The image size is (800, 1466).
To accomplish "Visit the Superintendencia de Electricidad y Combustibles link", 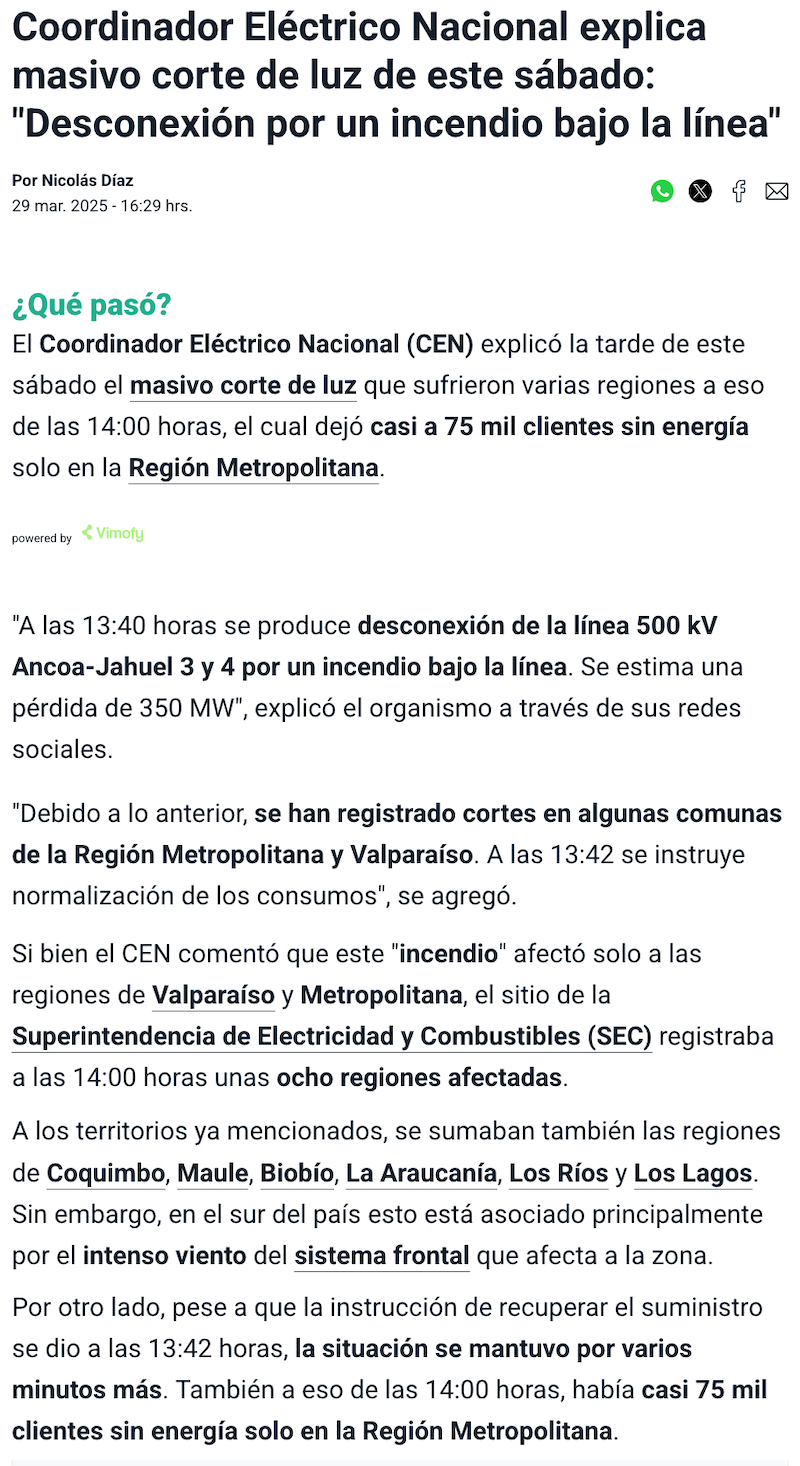I will (x=332, y=1036).
